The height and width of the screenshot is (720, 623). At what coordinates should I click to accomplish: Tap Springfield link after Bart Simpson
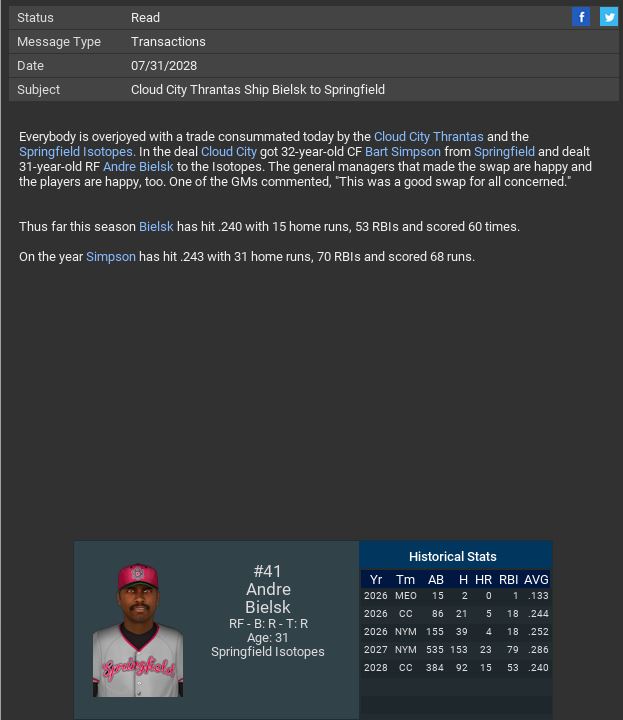[x=504, y=152]
